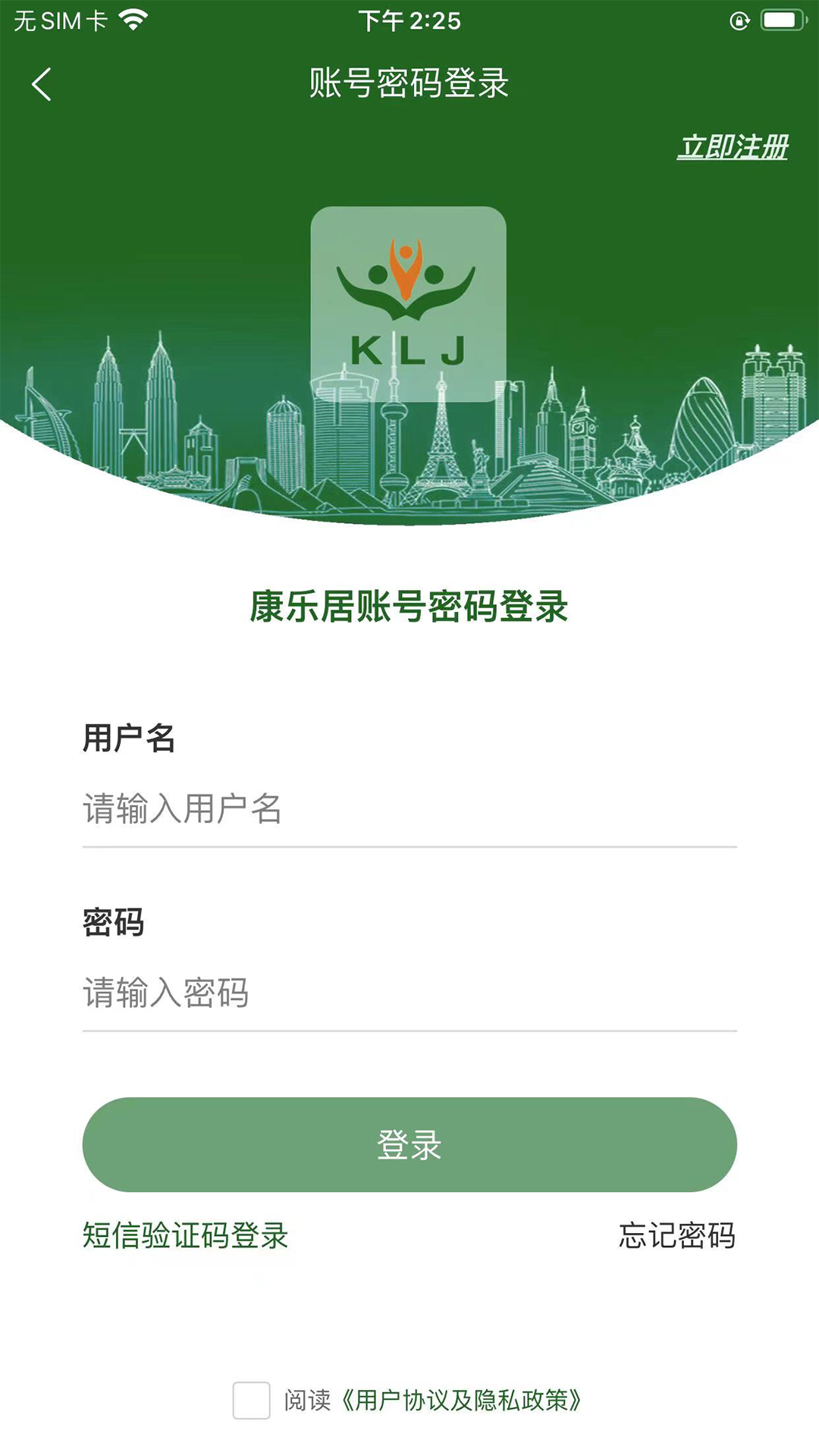Open 《用户协议及隐私政策》
Screen dimensions: 819x1456
460,1400
